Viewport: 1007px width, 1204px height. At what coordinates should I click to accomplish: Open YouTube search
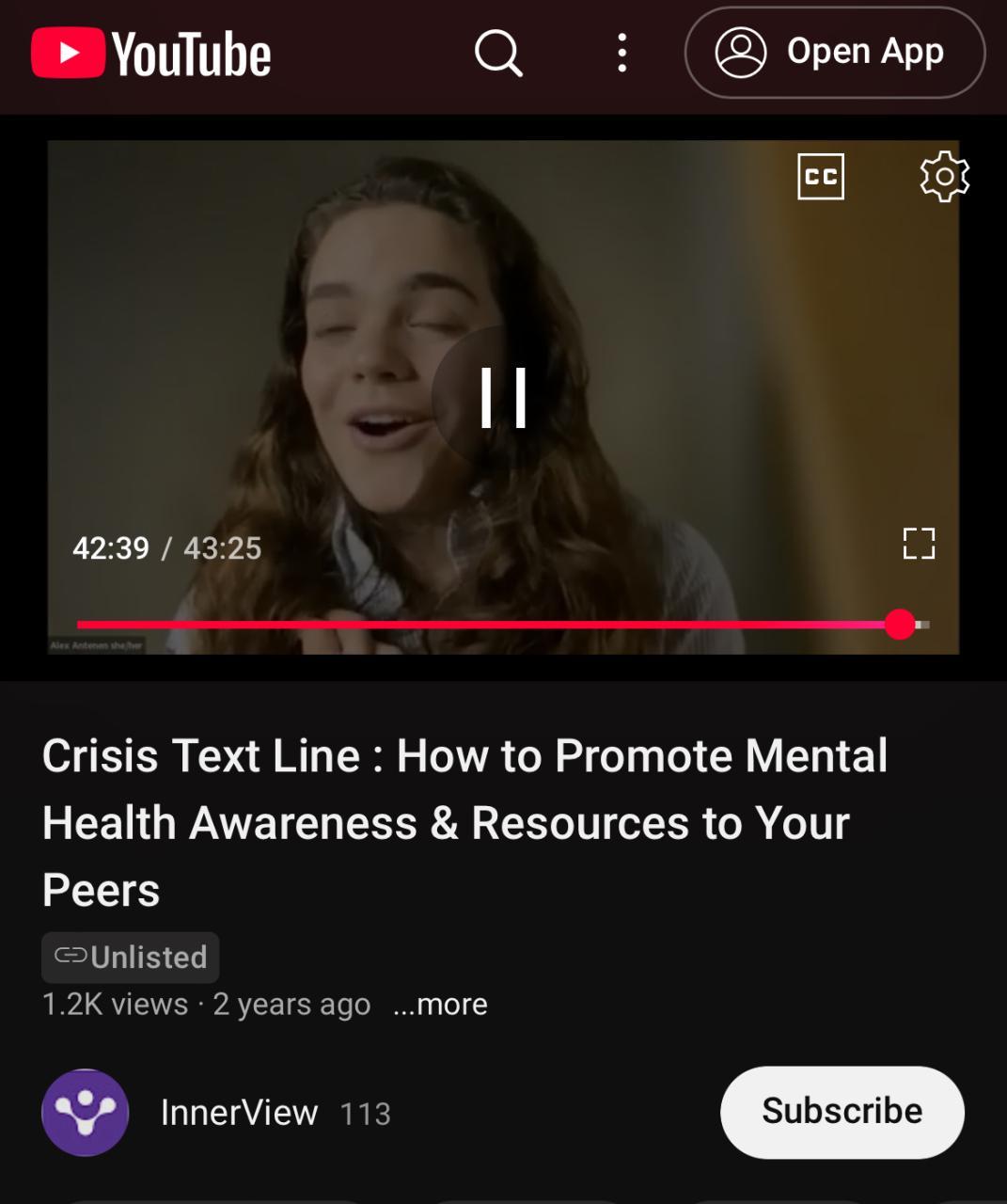(498, 53)
